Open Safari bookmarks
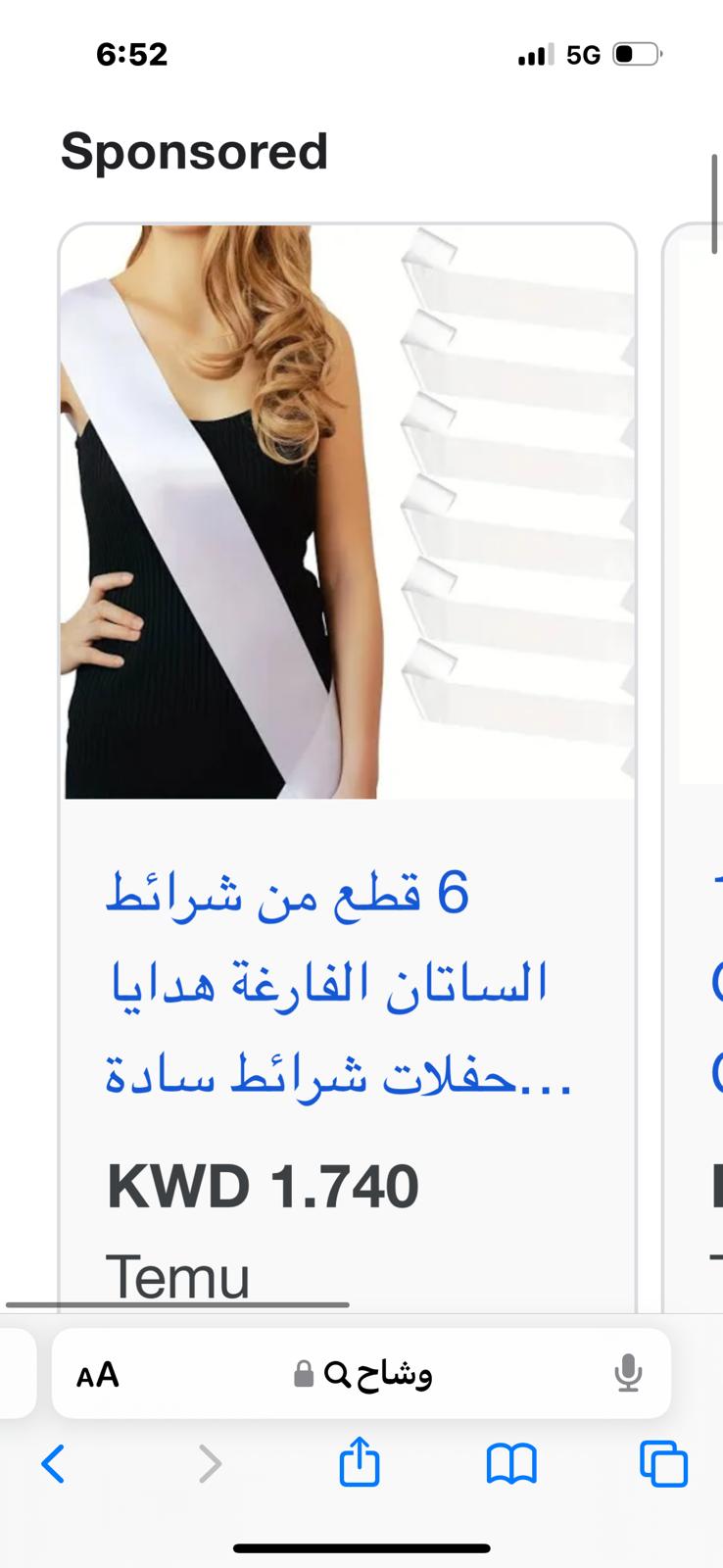The image size is (723, 1568). point(511,1464)
